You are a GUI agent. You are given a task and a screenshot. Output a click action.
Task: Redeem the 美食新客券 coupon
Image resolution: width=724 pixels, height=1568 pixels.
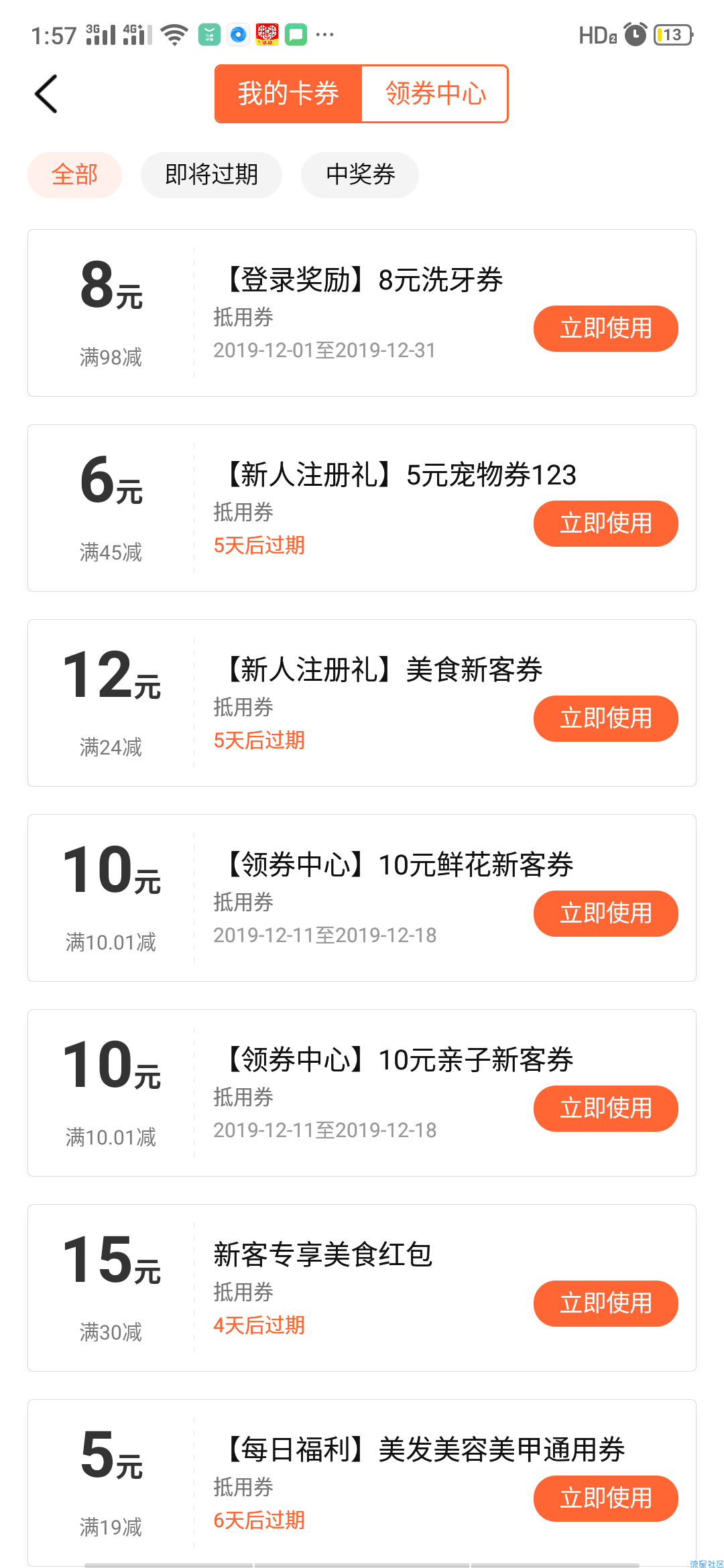606,718
